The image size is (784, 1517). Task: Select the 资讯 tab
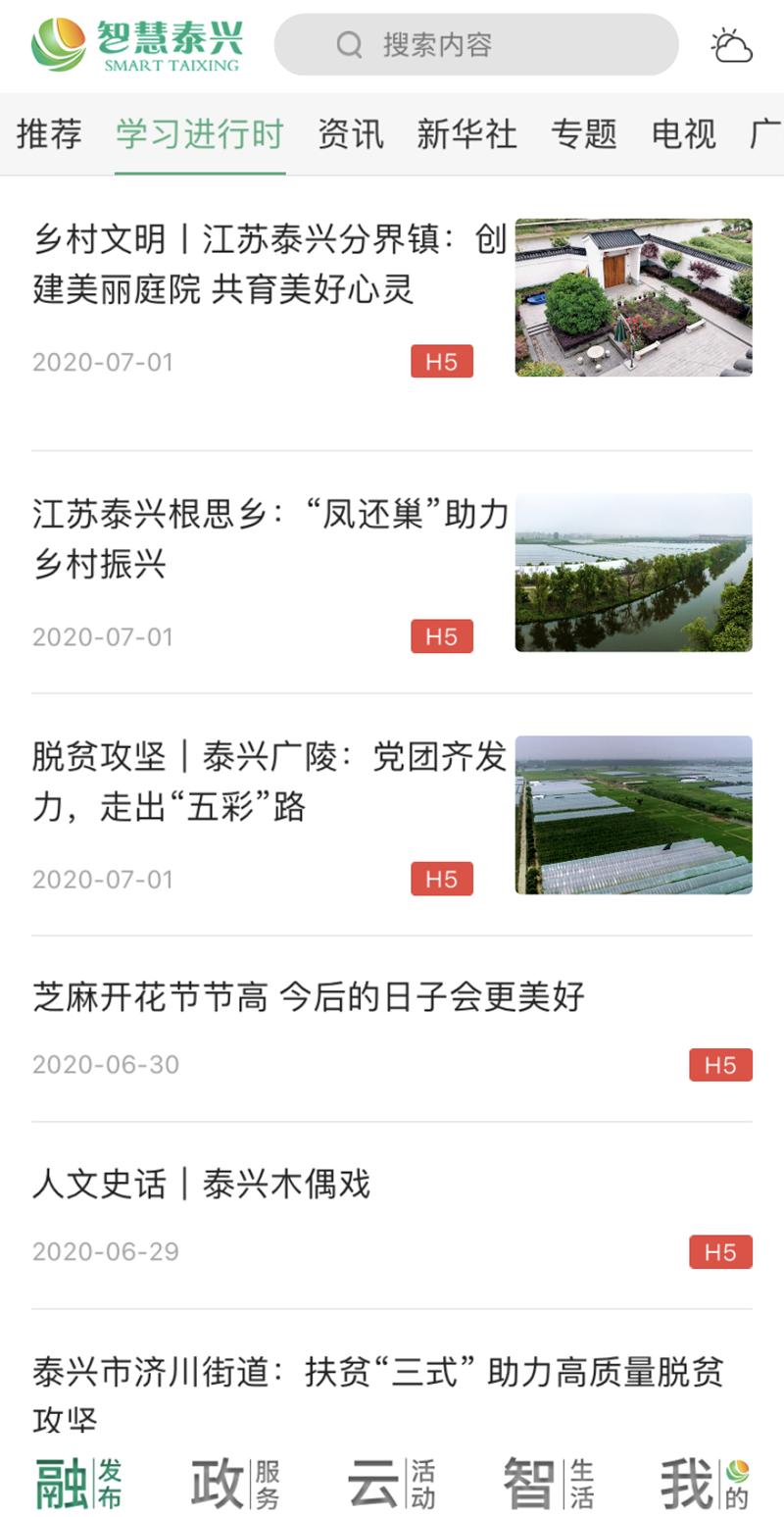tap(351, 133)
